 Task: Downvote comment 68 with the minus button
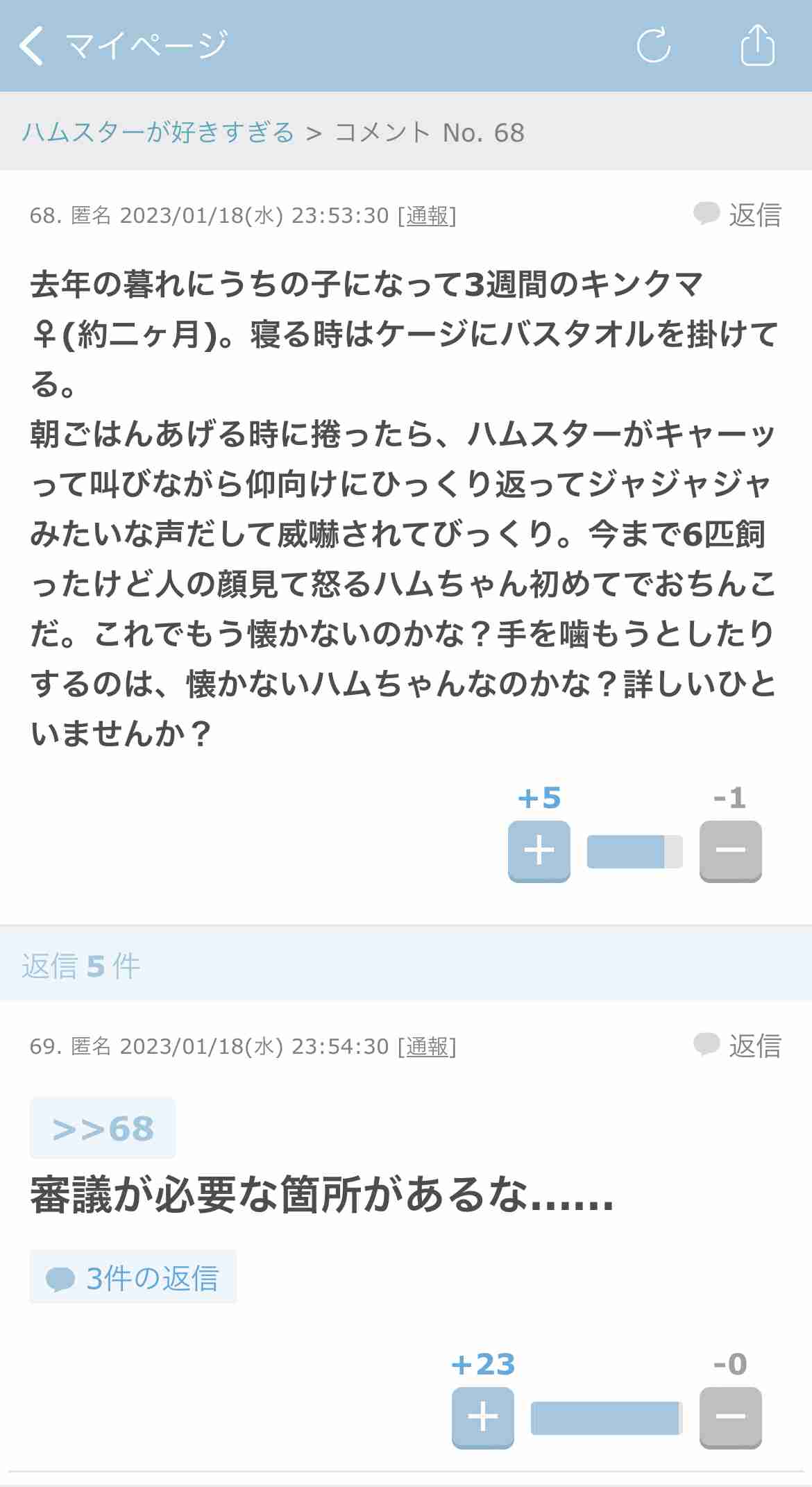[x=731, y=851]
